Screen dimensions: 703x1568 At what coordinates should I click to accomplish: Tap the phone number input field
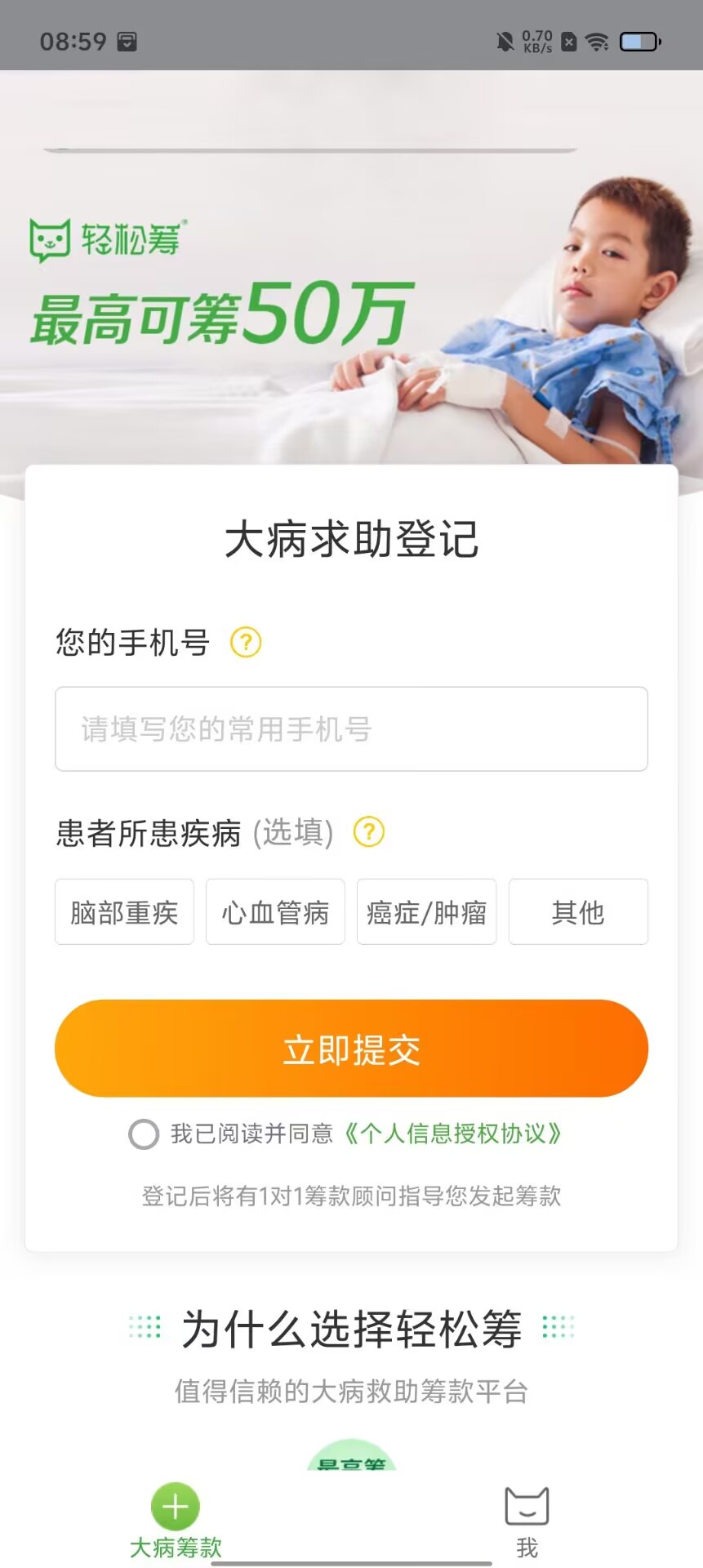coord(351,728)
